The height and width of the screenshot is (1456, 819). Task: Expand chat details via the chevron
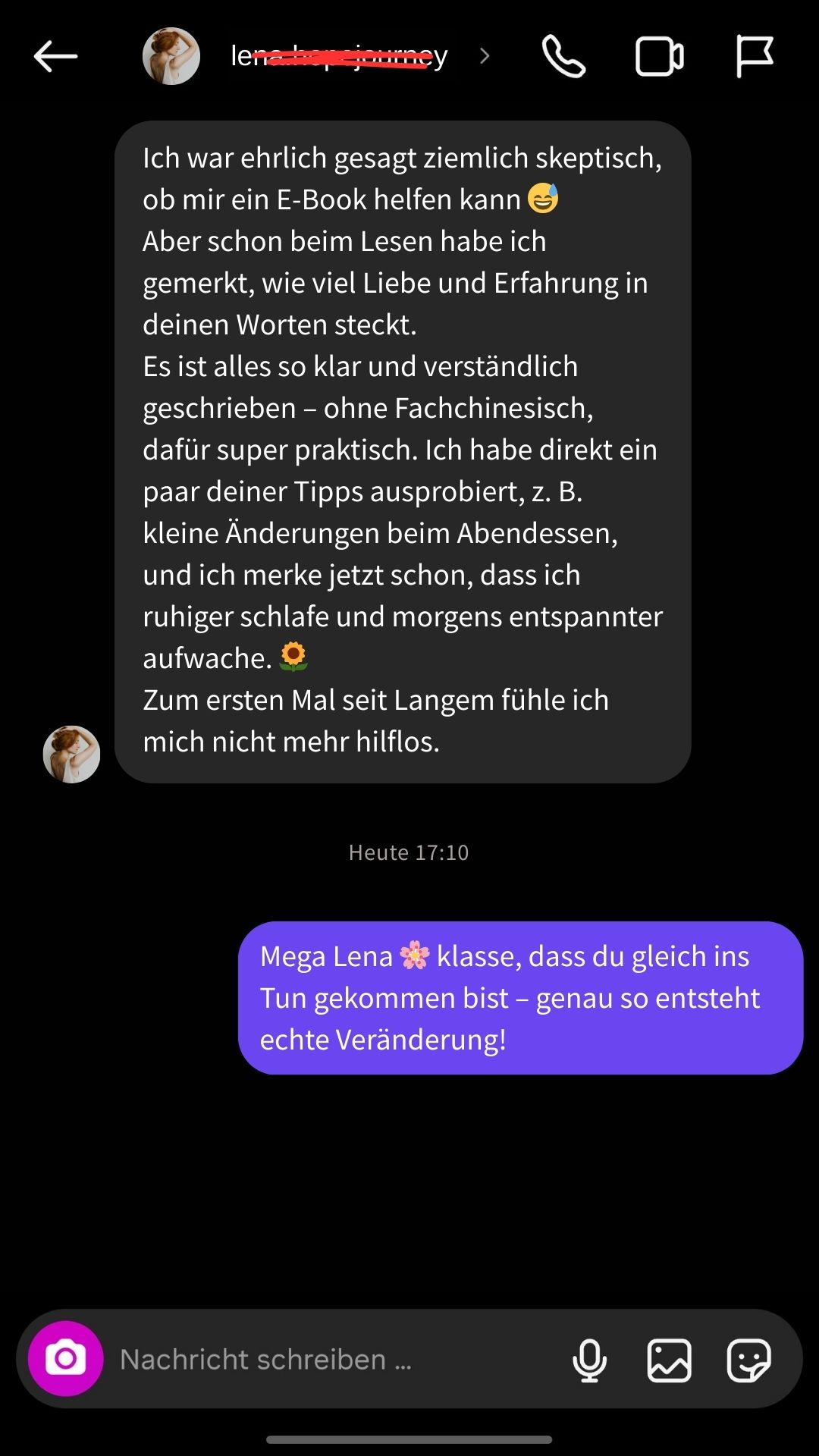pyautogui.click(x=484, y=56)
